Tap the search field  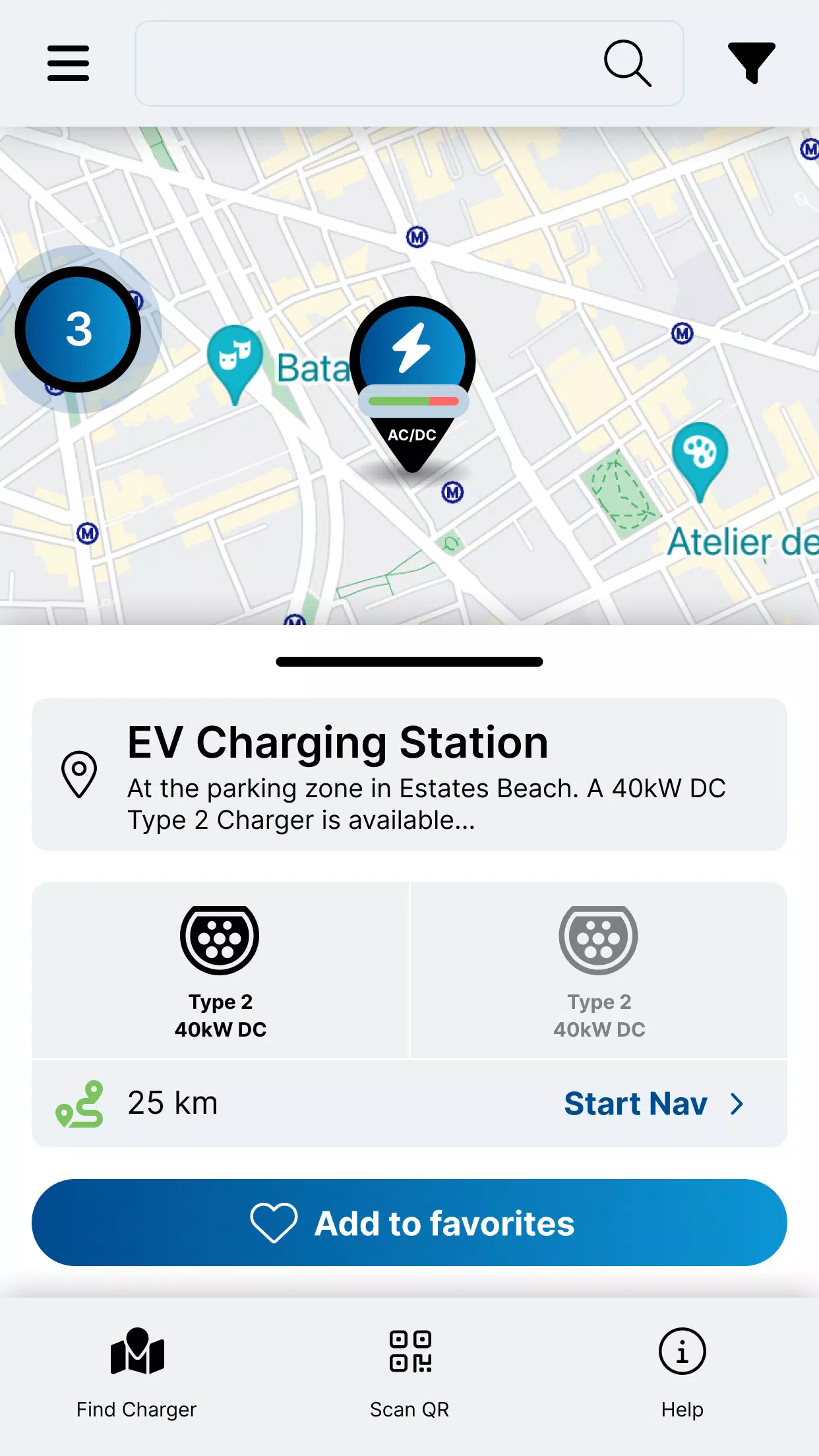(369, 63)
